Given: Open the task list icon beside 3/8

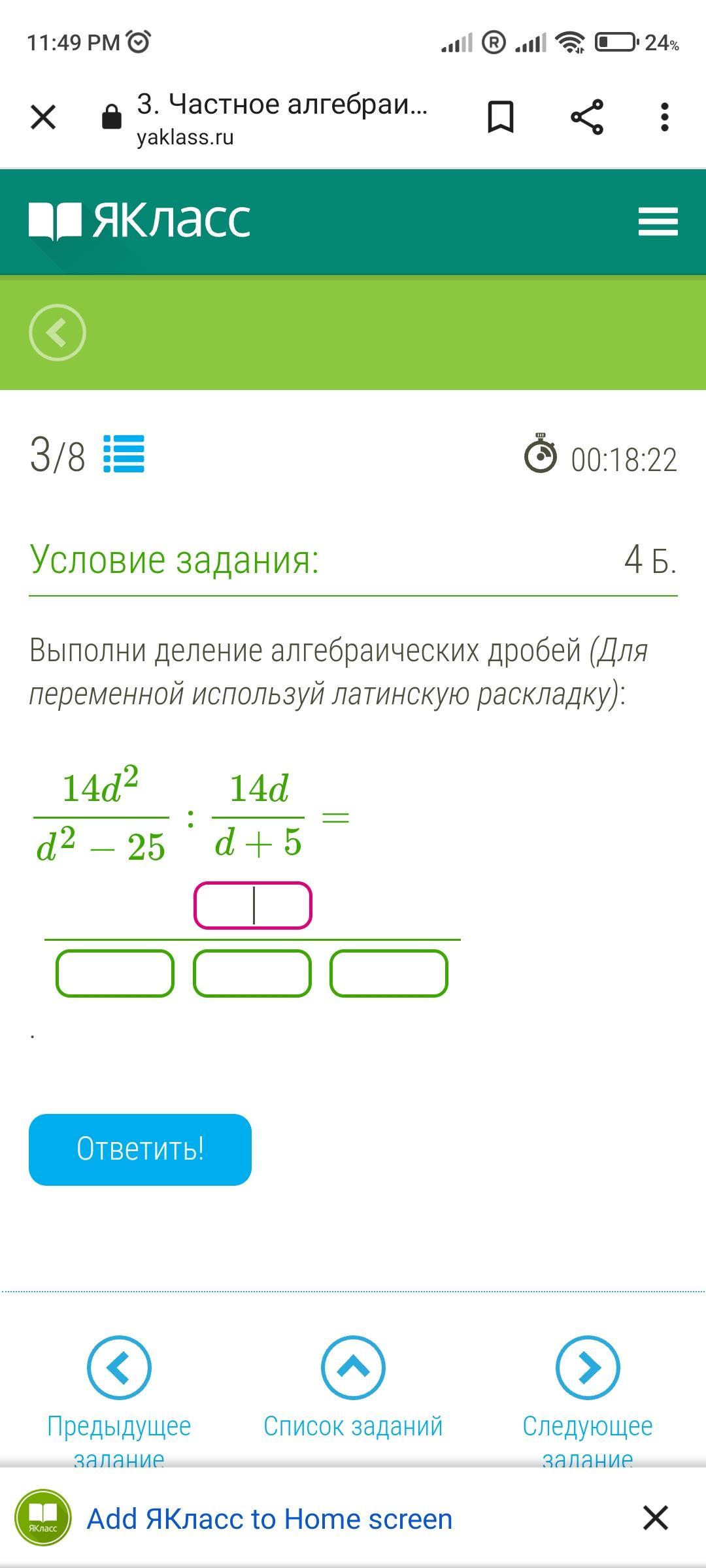Looking at the screenshot, I should coord(124,454).
